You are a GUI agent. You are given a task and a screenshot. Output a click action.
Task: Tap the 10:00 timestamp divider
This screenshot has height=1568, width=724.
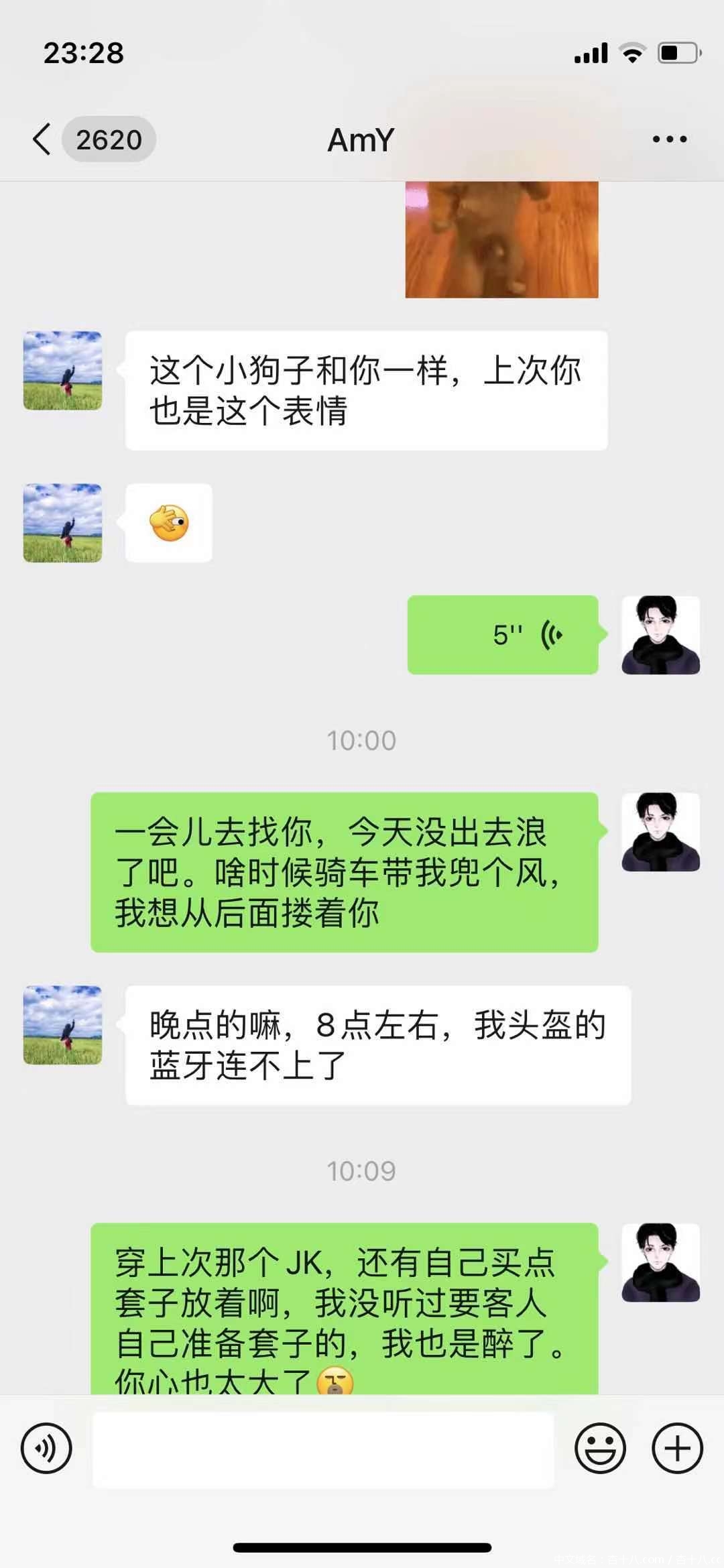click(x=362, y=741)
